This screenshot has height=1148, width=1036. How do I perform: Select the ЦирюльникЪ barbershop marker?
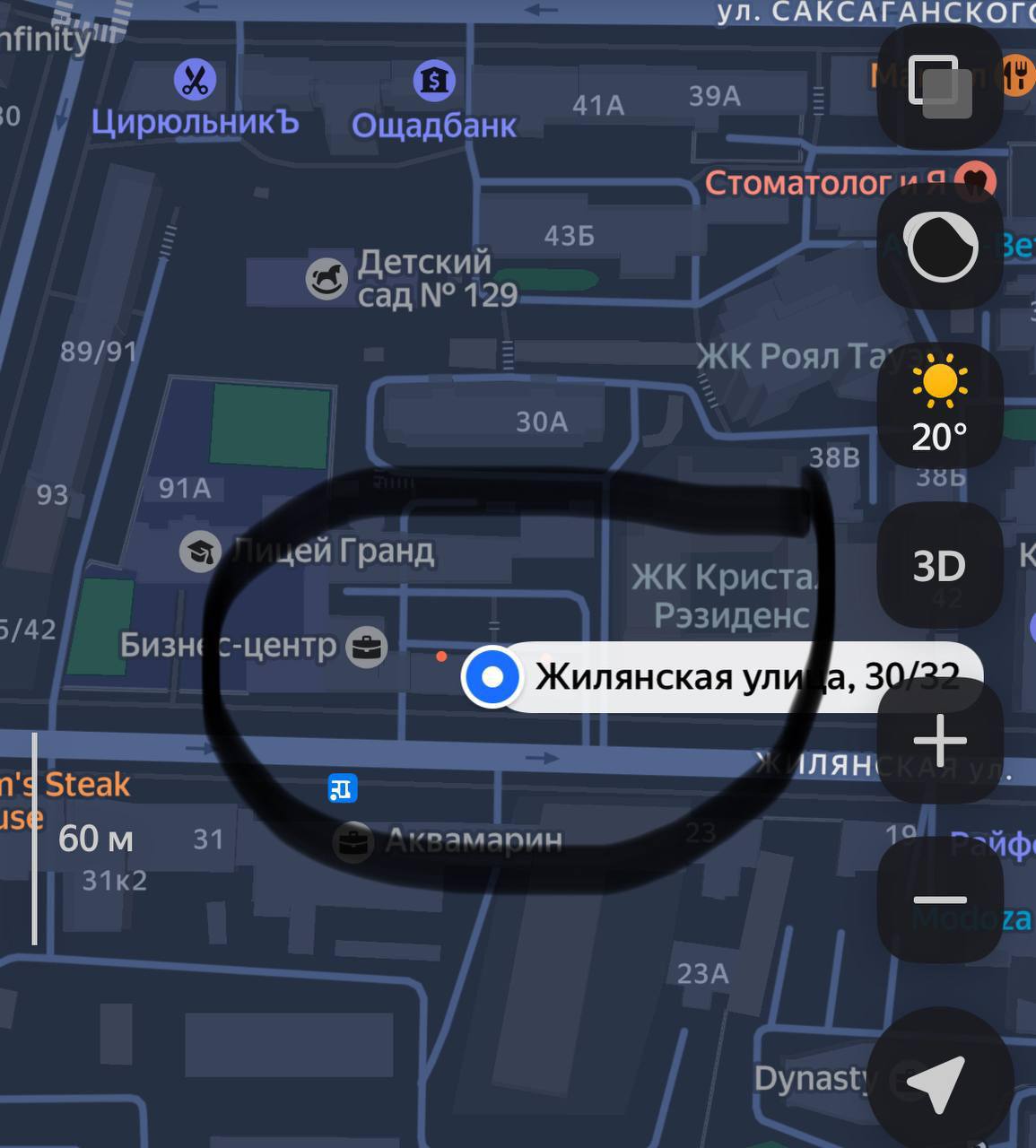click(x=195, y=81)
